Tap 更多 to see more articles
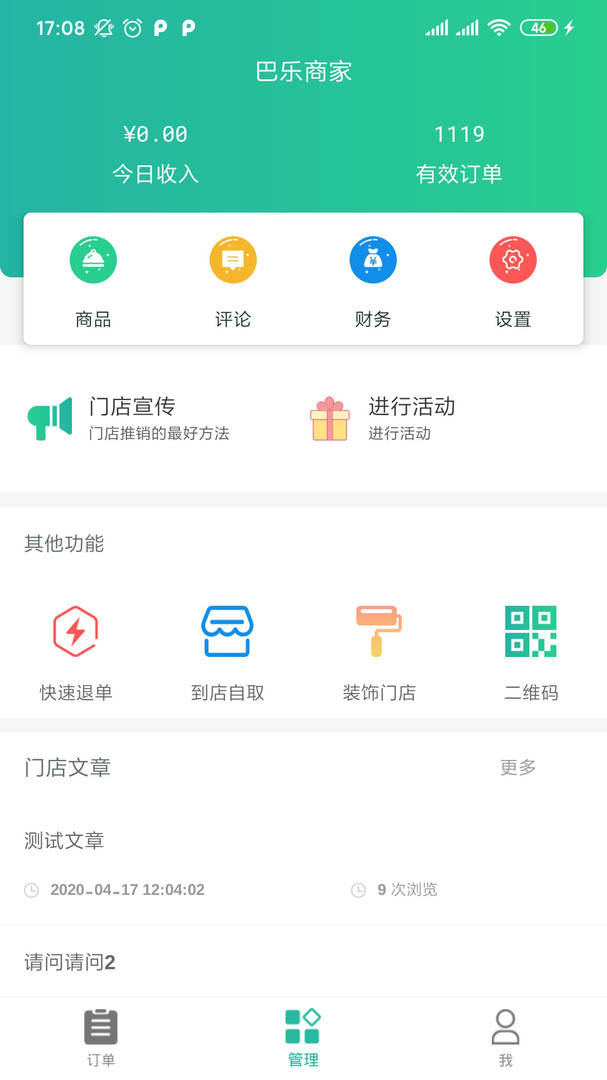Screen dimensions: 607x1080 518,767
